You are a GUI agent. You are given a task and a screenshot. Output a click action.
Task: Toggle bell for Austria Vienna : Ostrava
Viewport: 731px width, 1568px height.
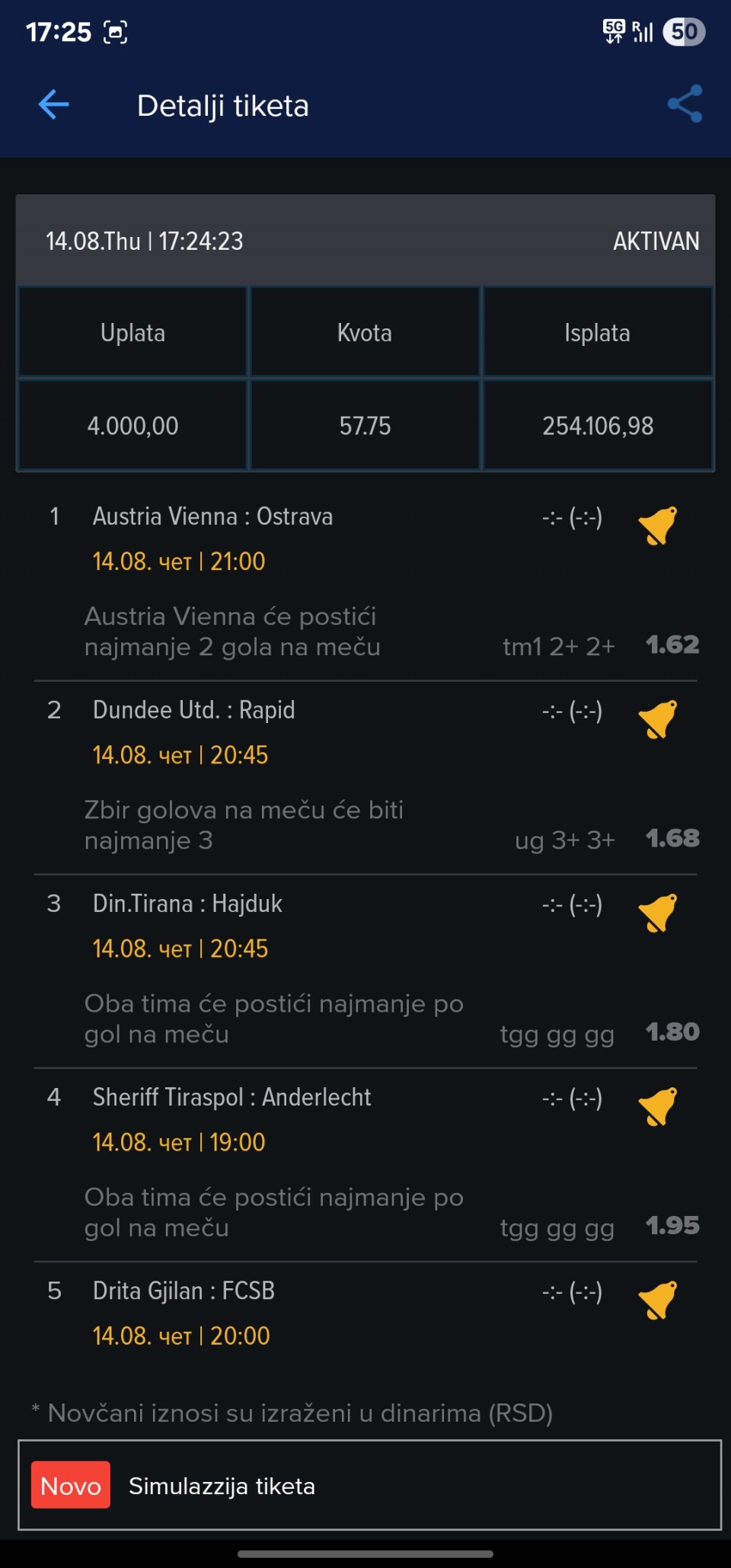click(x=658, y=525)
